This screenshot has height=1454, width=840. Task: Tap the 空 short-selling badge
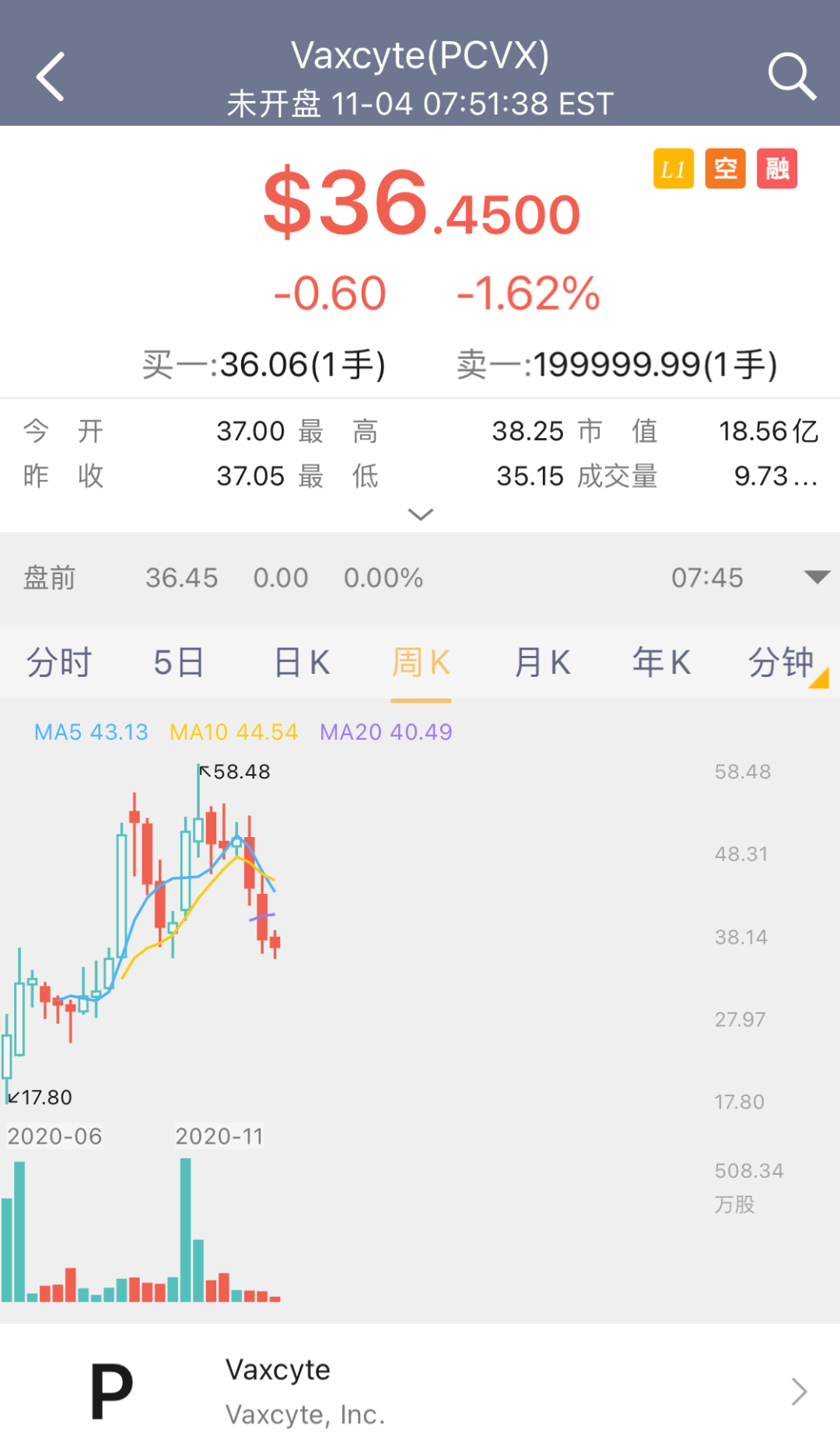coord(725,169)
